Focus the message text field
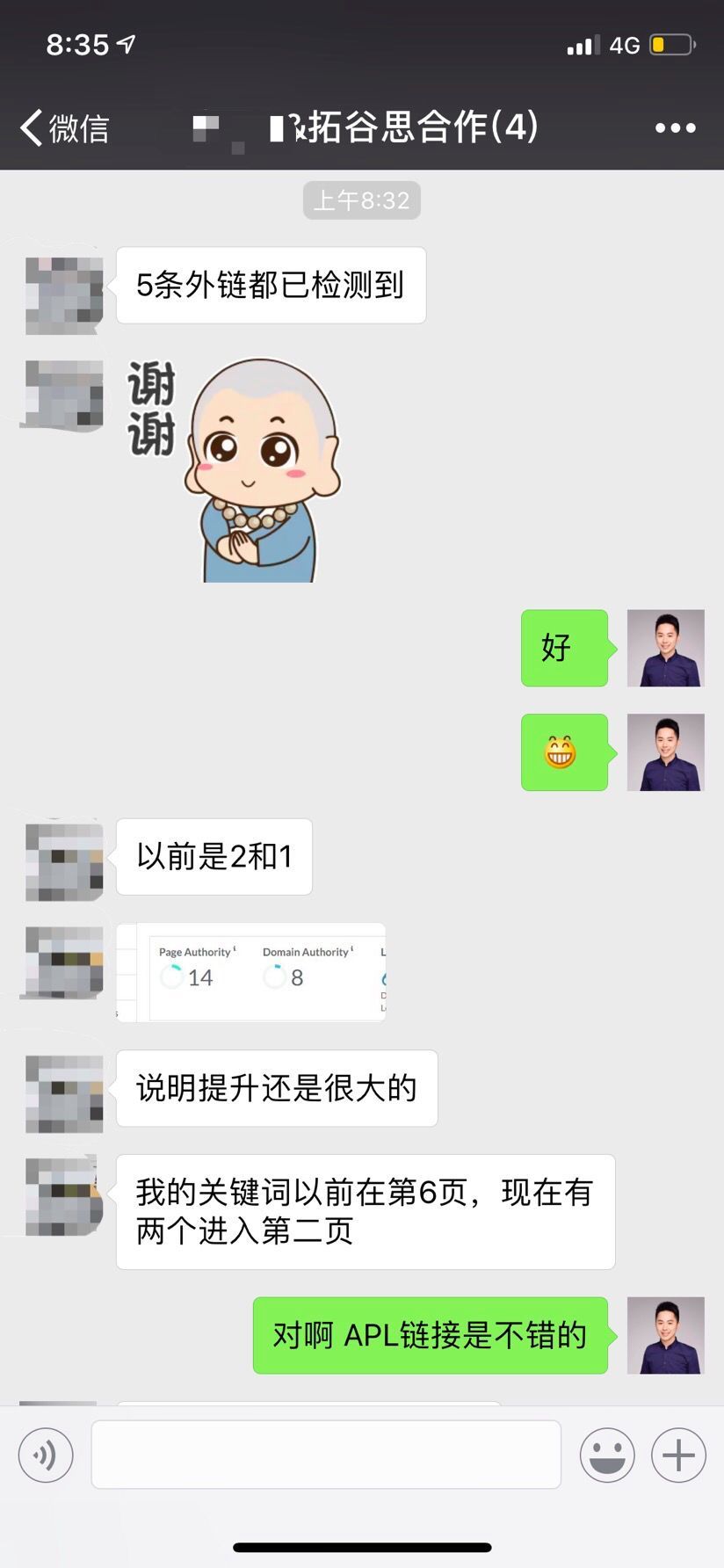The width and height of the screenshot is (724, 1568). click(326, 1455)
